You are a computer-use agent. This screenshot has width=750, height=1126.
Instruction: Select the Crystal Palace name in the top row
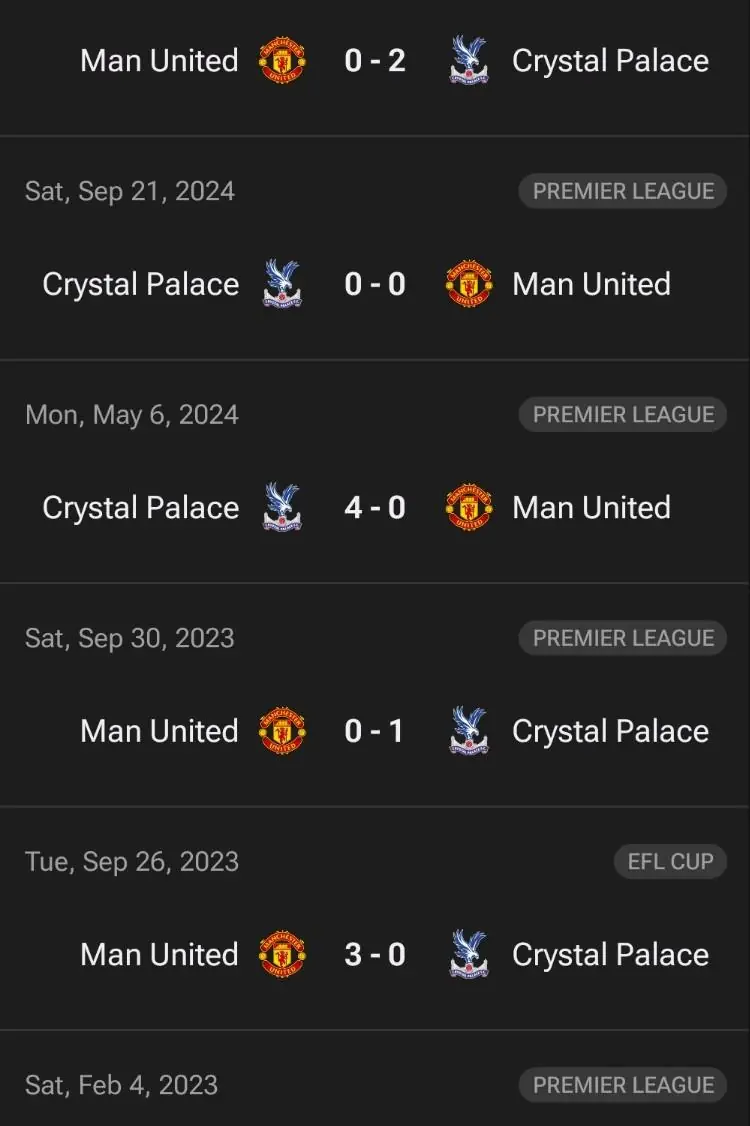click(x=610, y=61)
